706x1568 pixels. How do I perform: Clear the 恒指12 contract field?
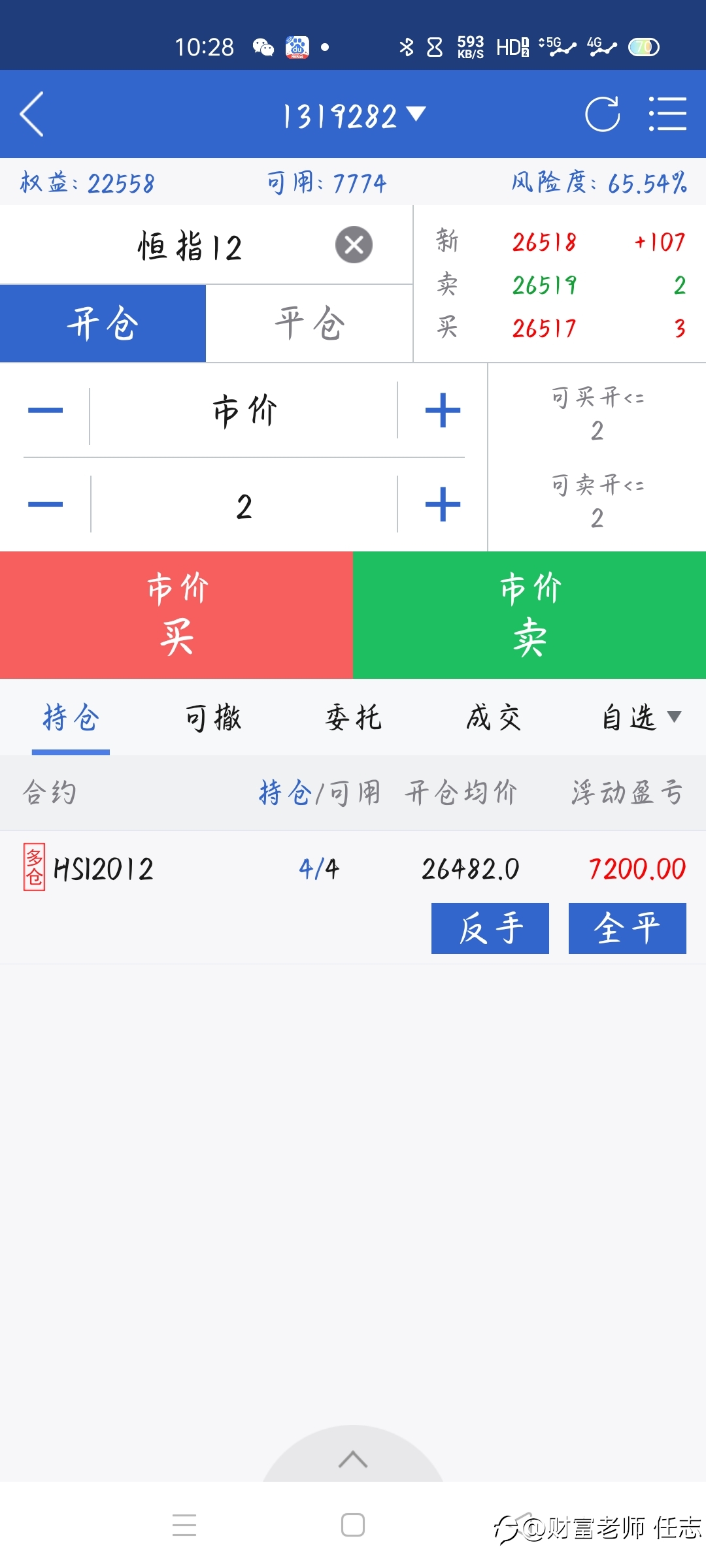point(354,245)
